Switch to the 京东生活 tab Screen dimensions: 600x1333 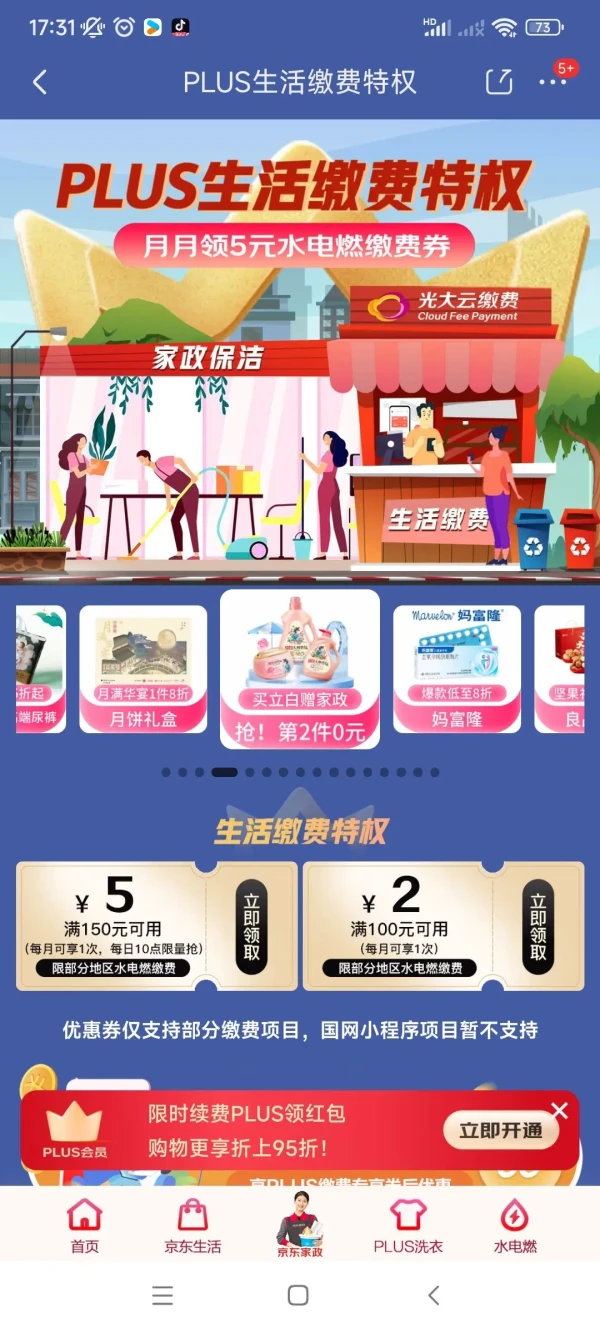(193, 1225)
